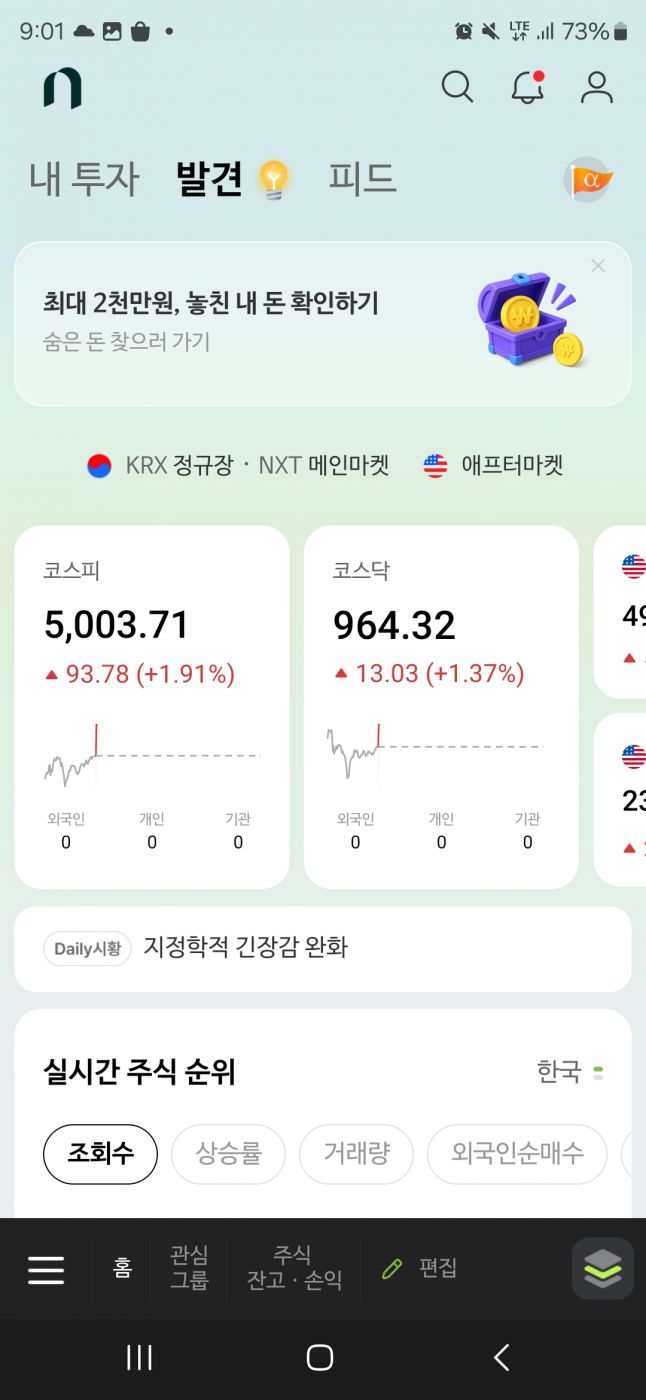Switch to the 피드 tab
The height and width of the screenshot is (1400, 646).
(362, 179)
